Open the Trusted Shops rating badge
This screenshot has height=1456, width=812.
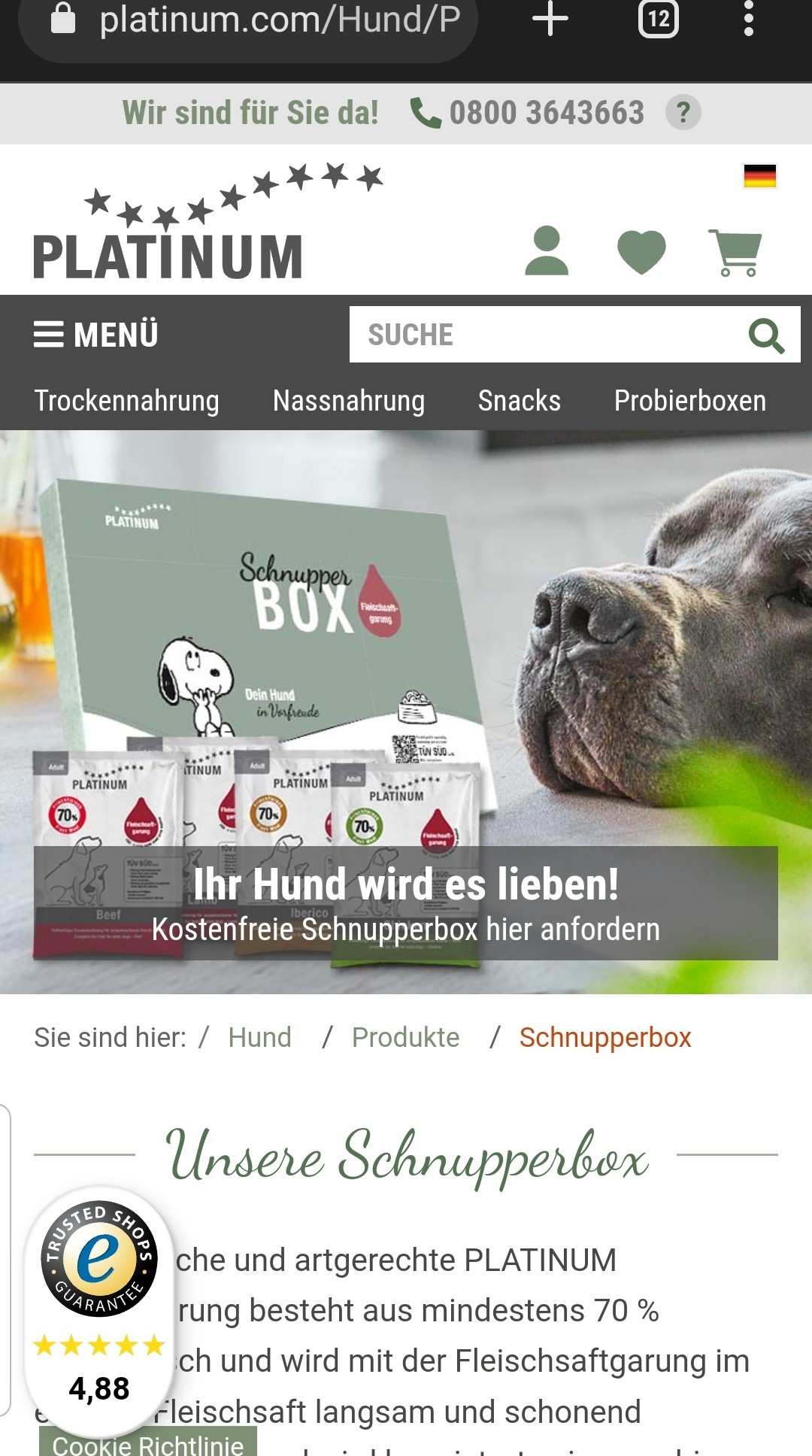(99, 1309)
